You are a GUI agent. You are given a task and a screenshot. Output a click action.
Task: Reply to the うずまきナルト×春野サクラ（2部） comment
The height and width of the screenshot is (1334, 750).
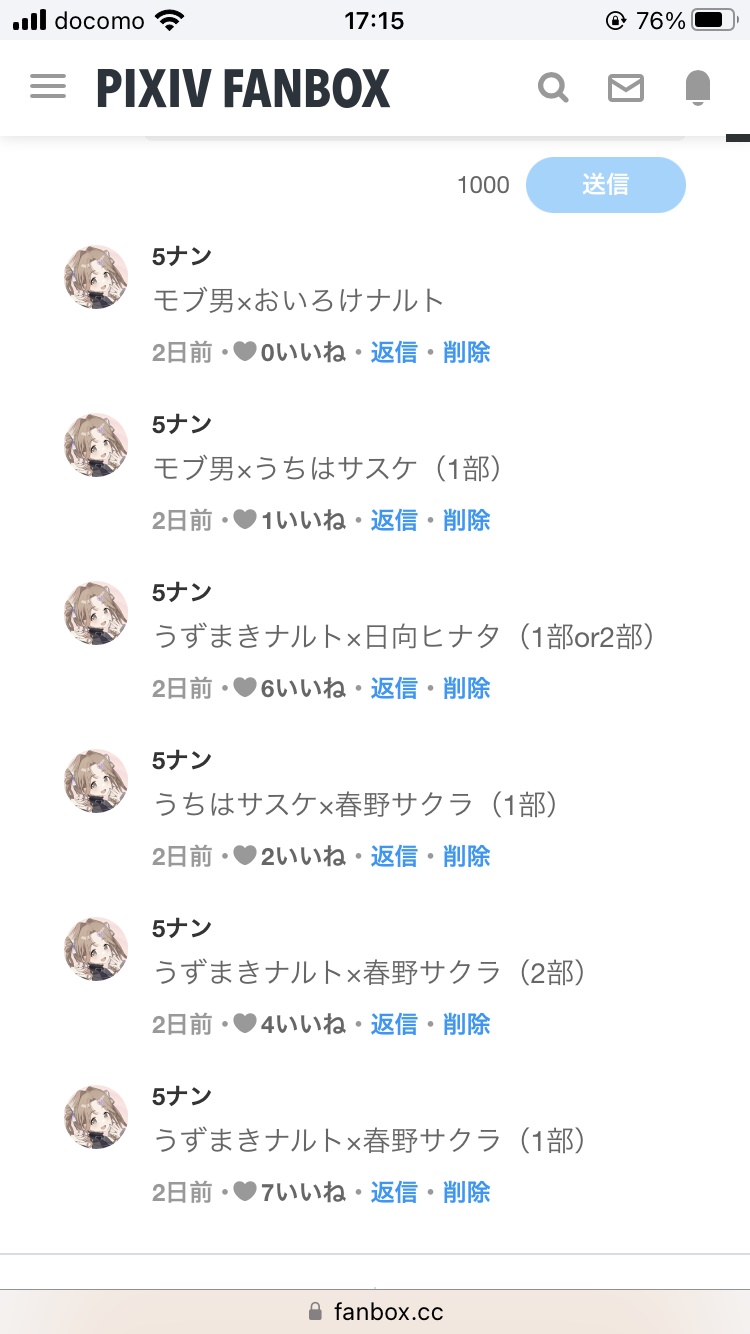pyautogui.click(x=394, y=1024)
